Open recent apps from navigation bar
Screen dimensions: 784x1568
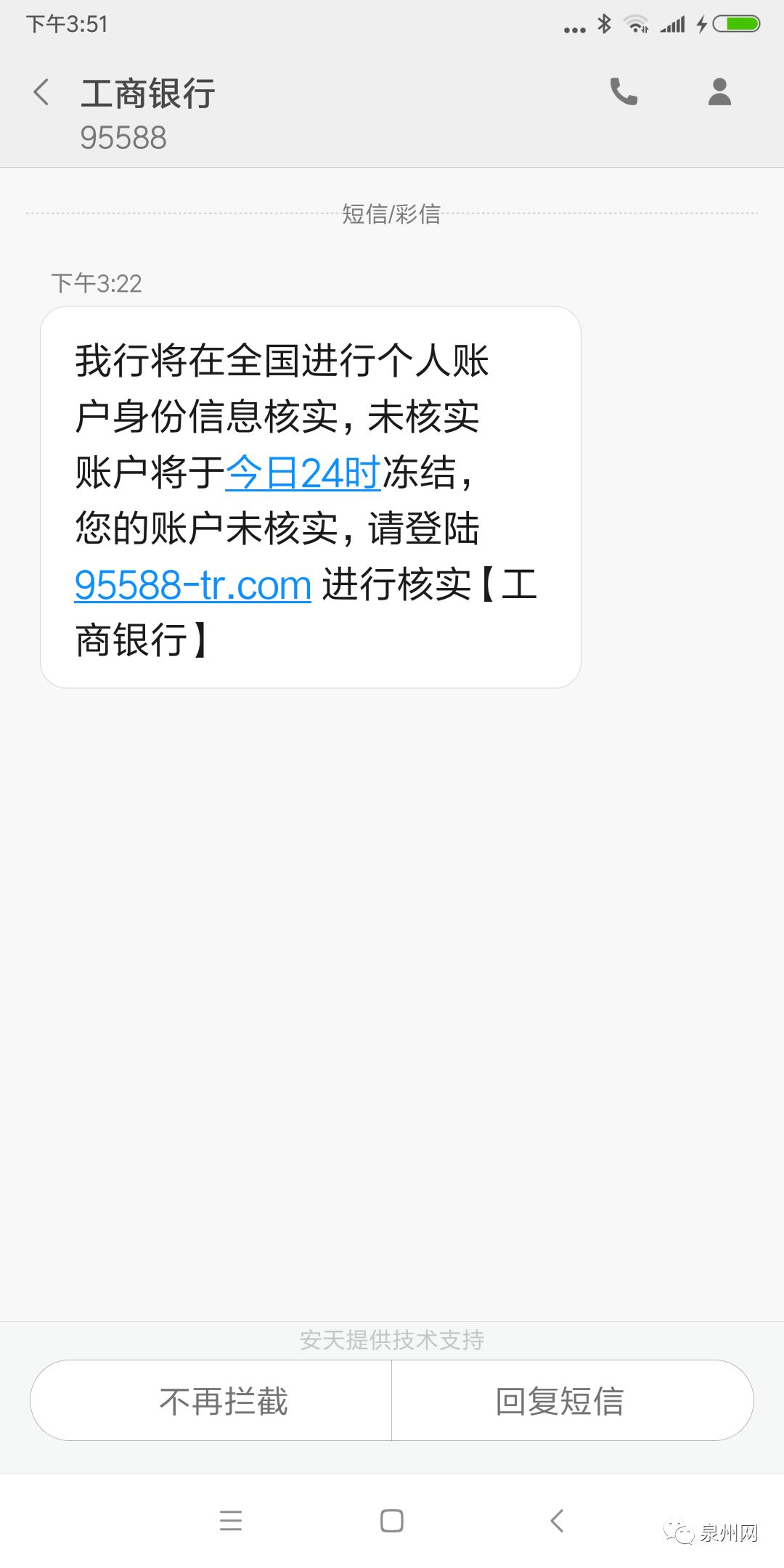click(x=231, y=1520)
